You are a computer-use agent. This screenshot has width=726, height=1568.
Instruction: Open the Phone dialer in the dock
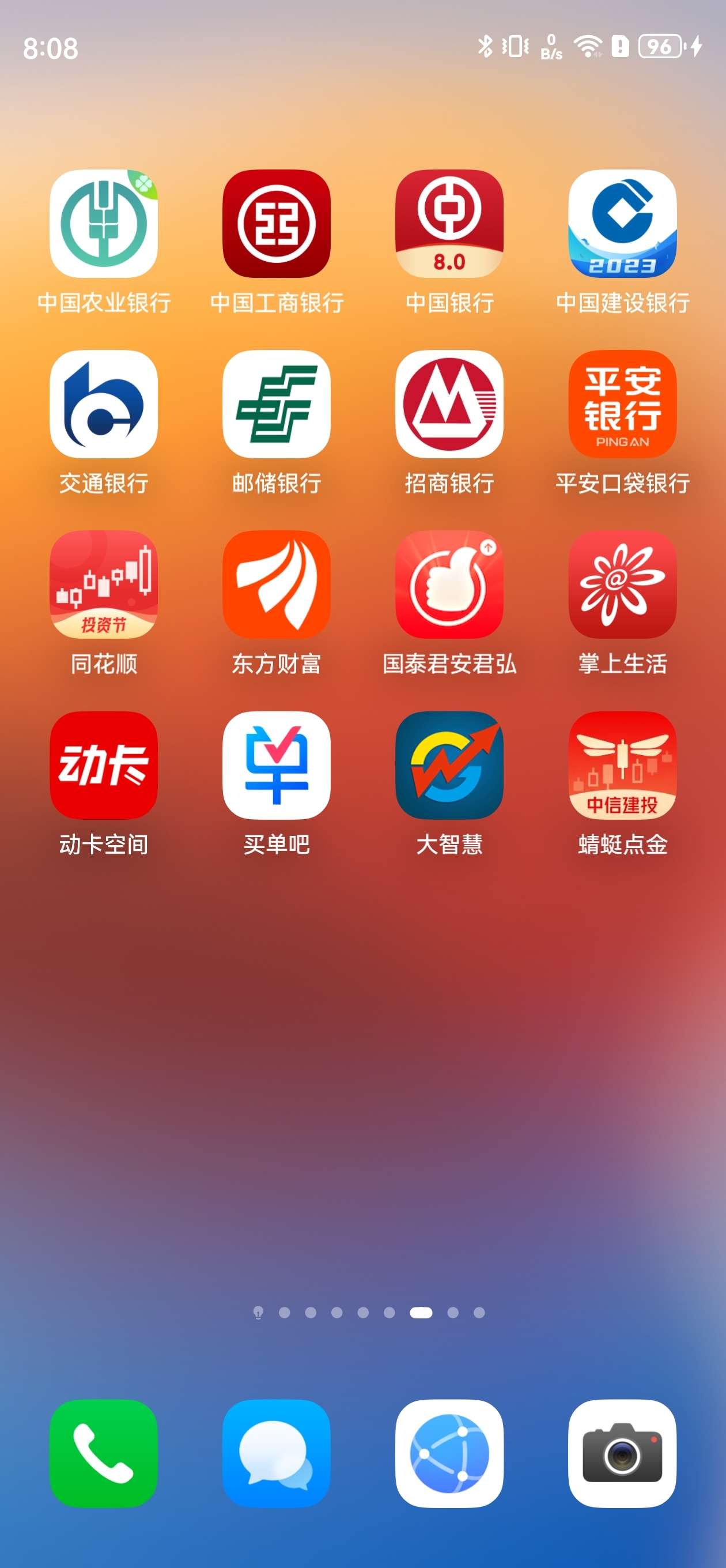(104, 1453)
